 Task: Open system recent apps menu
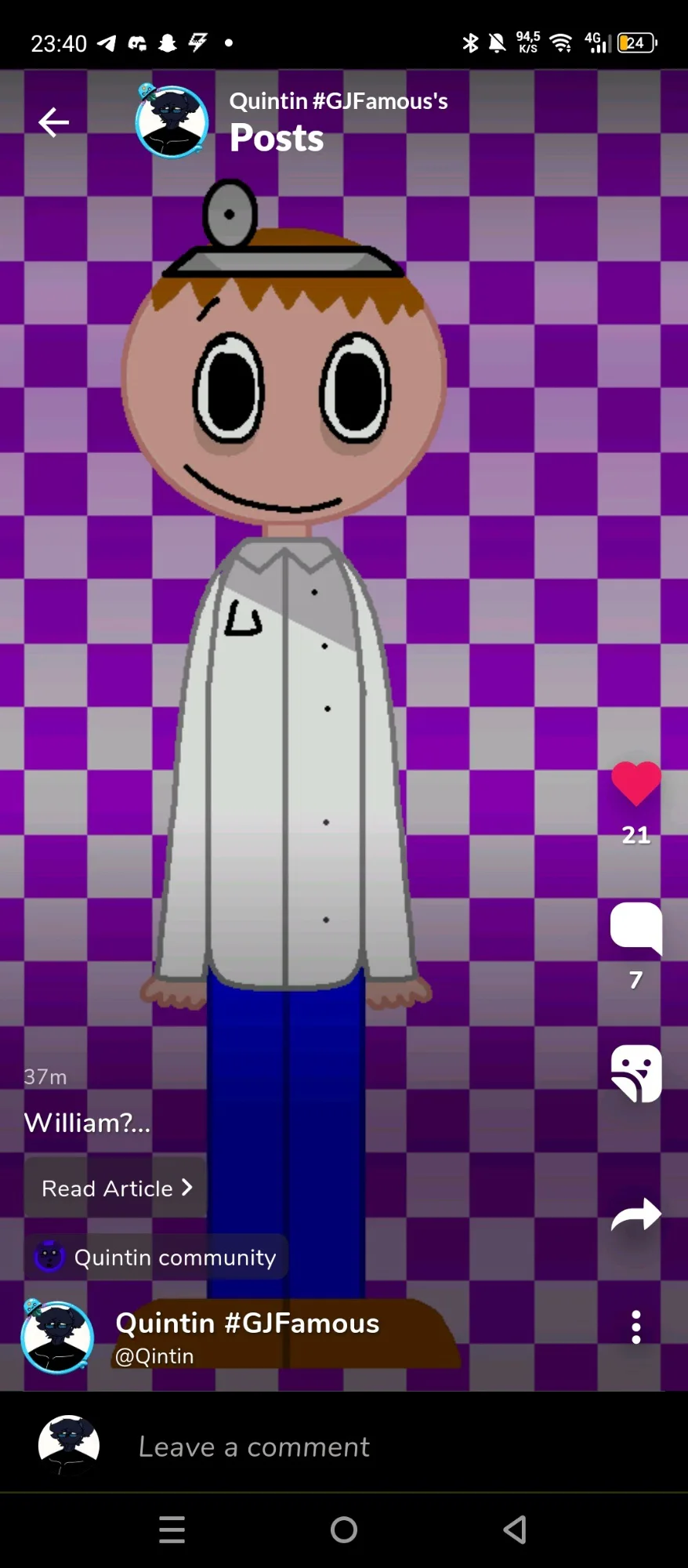(172, 1529)
